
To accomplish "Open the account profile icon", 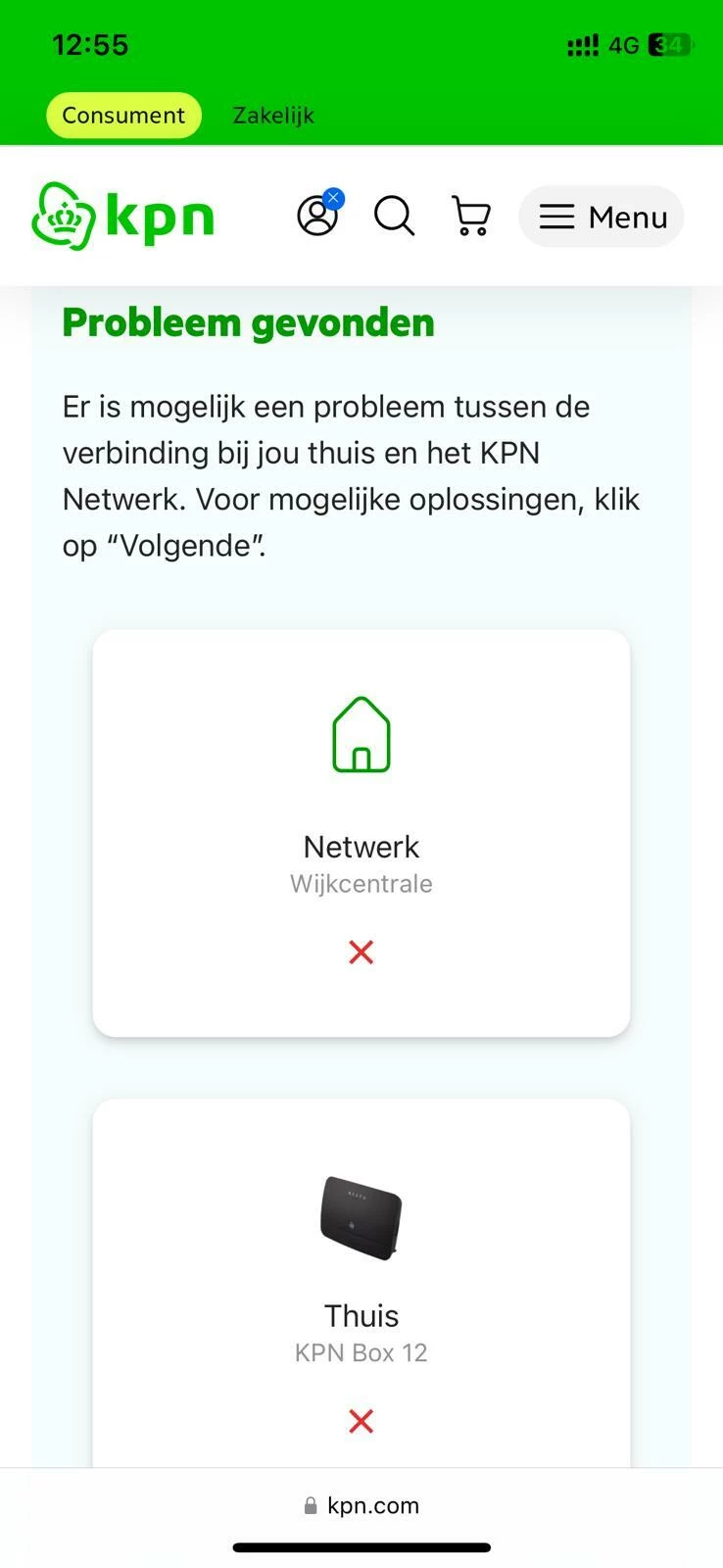I will point(317,216).
